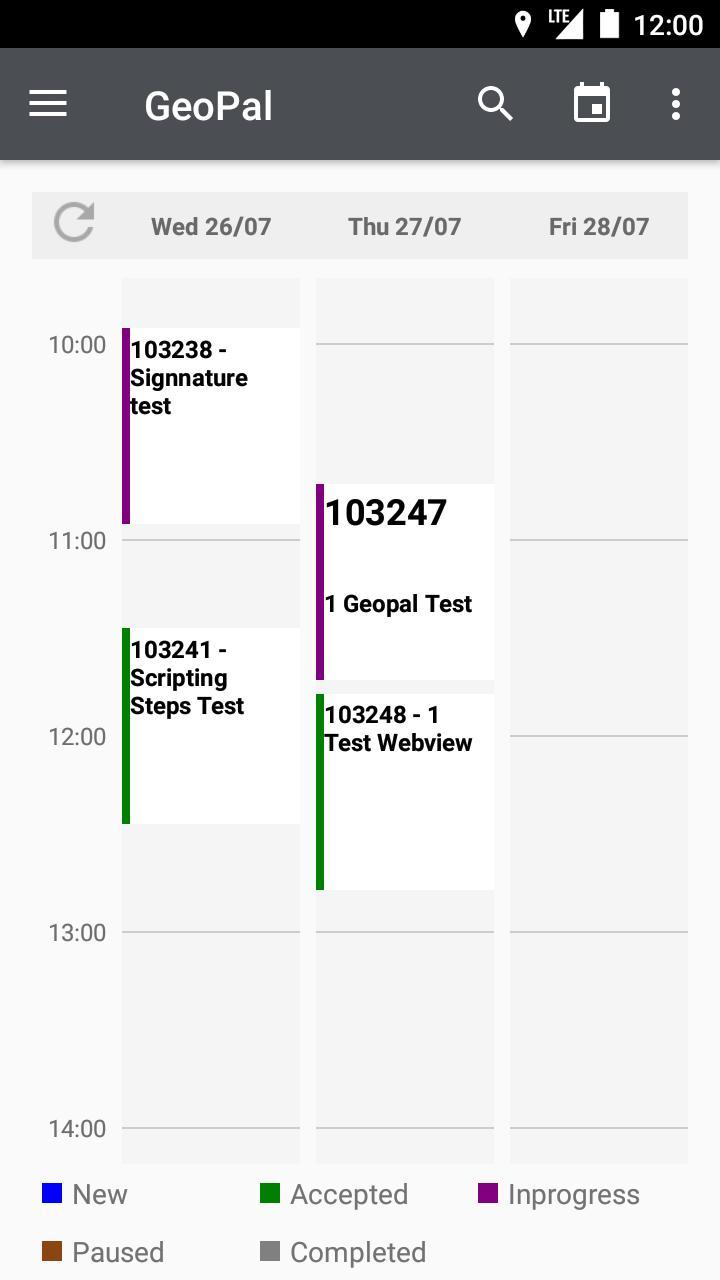
Task: Tap the search icon
Action: click(495, 103)
